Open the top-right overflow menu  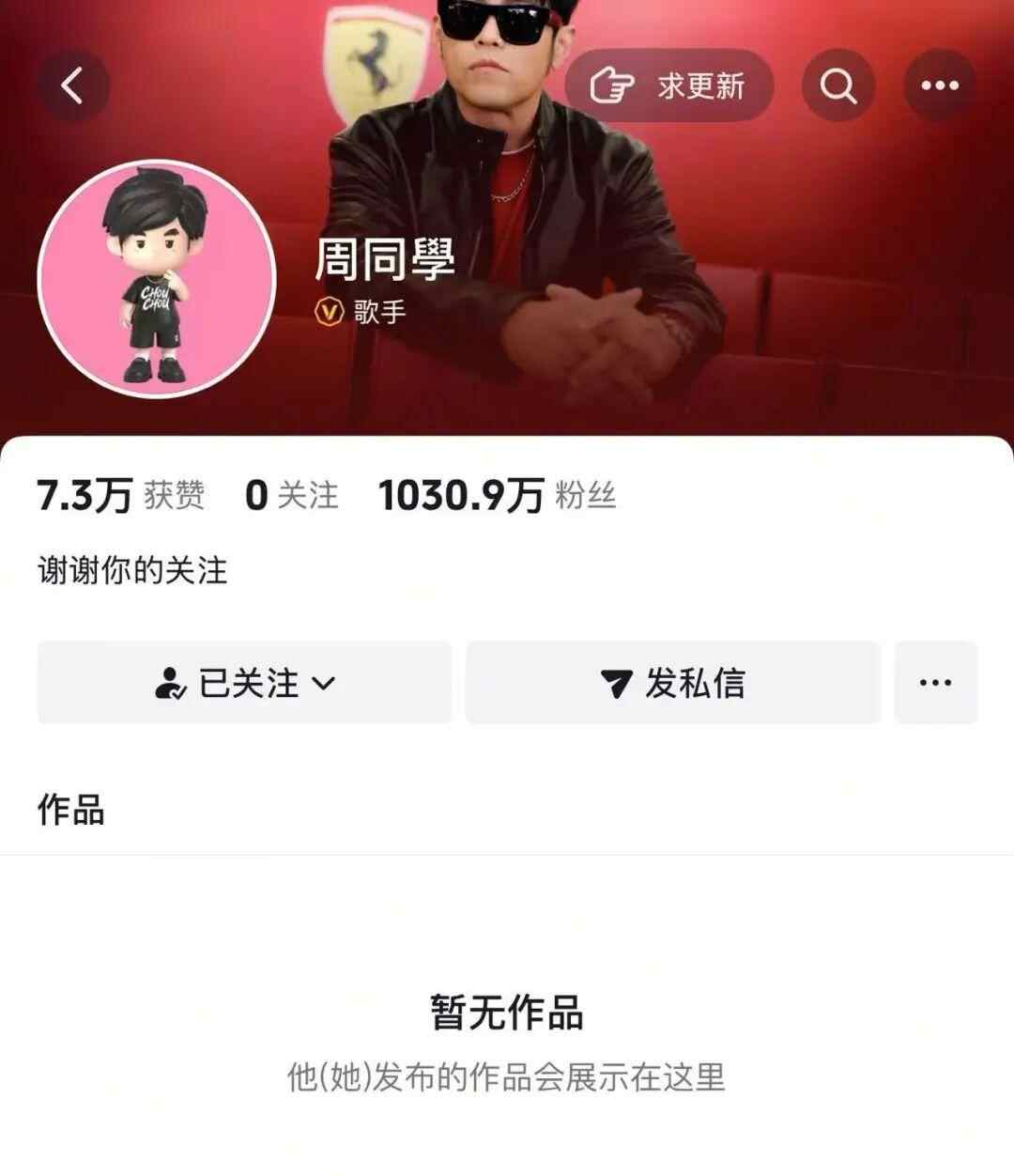939,86
